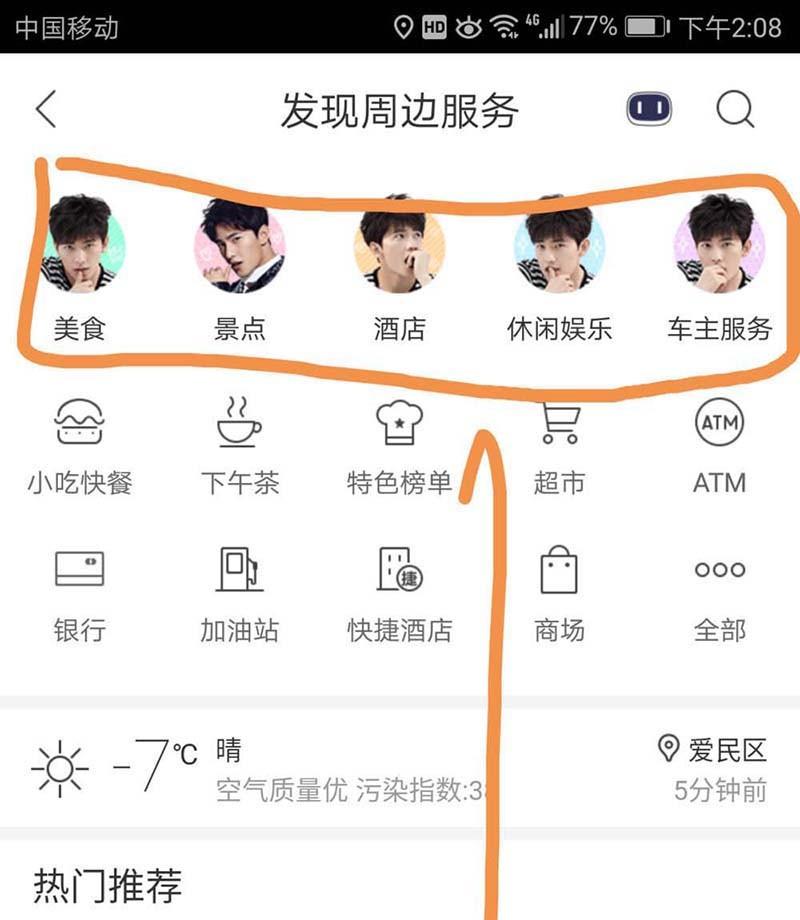
Task: Open the 酒店 (hotel) category icon
Action: click(398, 253)
